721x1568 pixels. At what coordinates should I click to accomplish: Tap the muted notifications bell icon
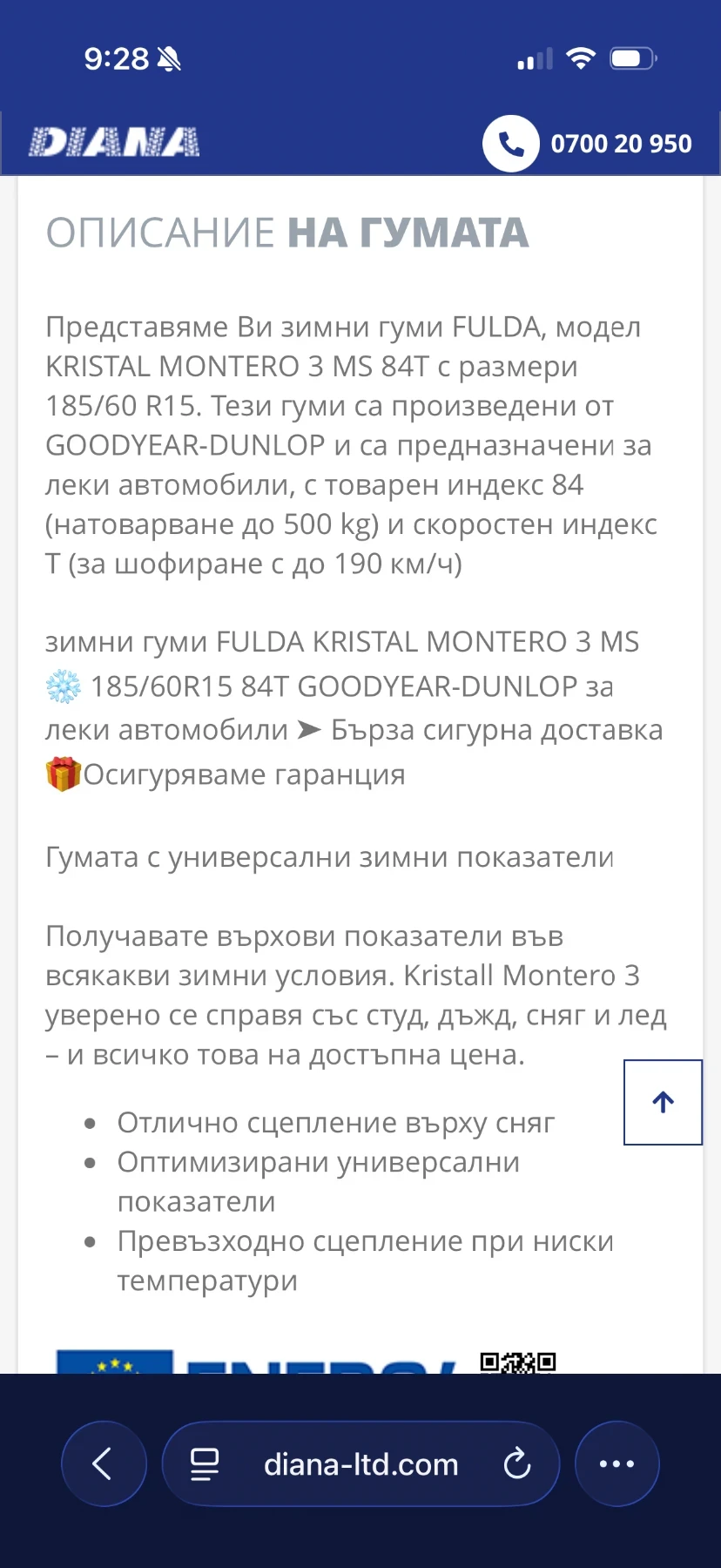point(168,57)
